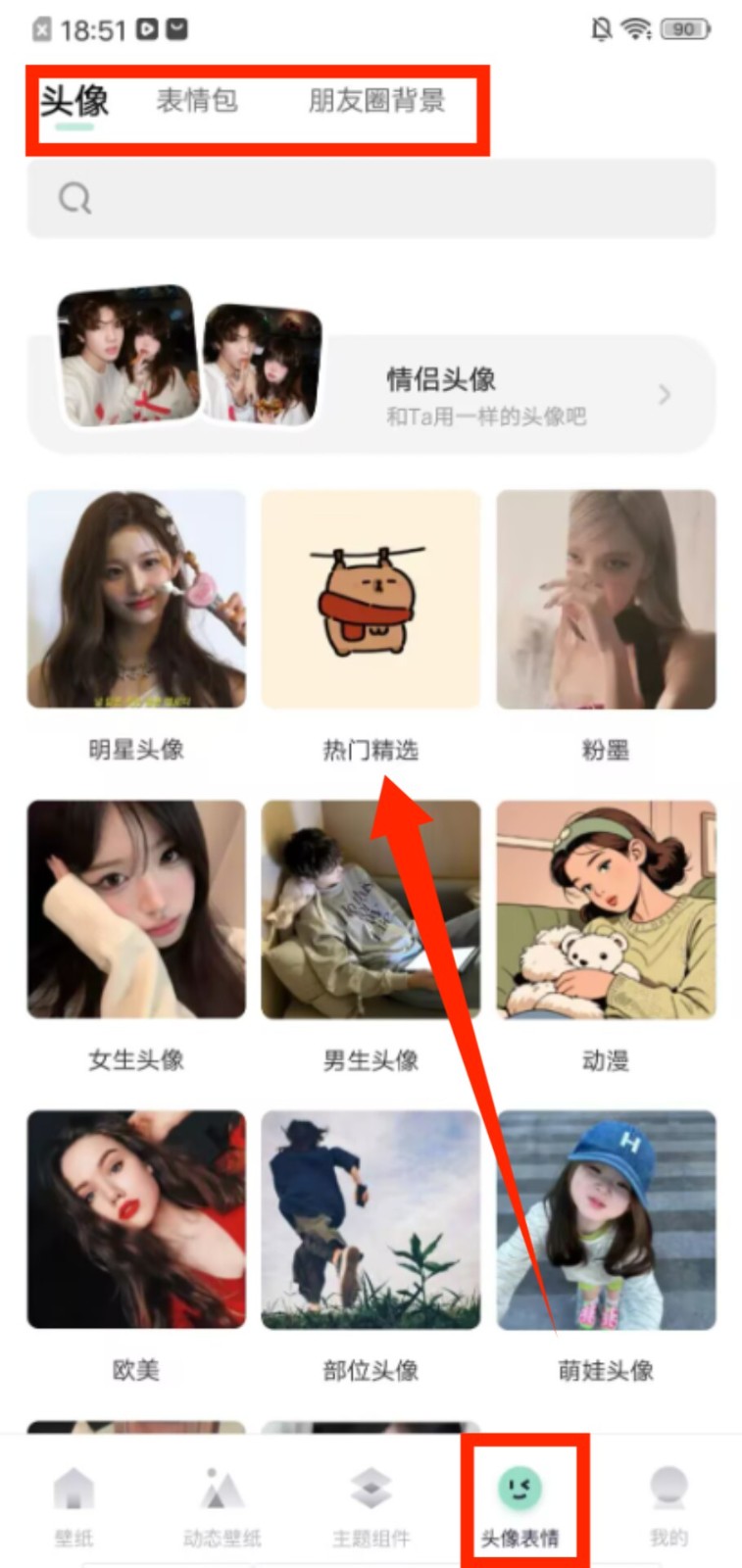Viewport: 742px width, 1568px height.
Task: Open the 部位头像 category
Action: point(371,1219)
